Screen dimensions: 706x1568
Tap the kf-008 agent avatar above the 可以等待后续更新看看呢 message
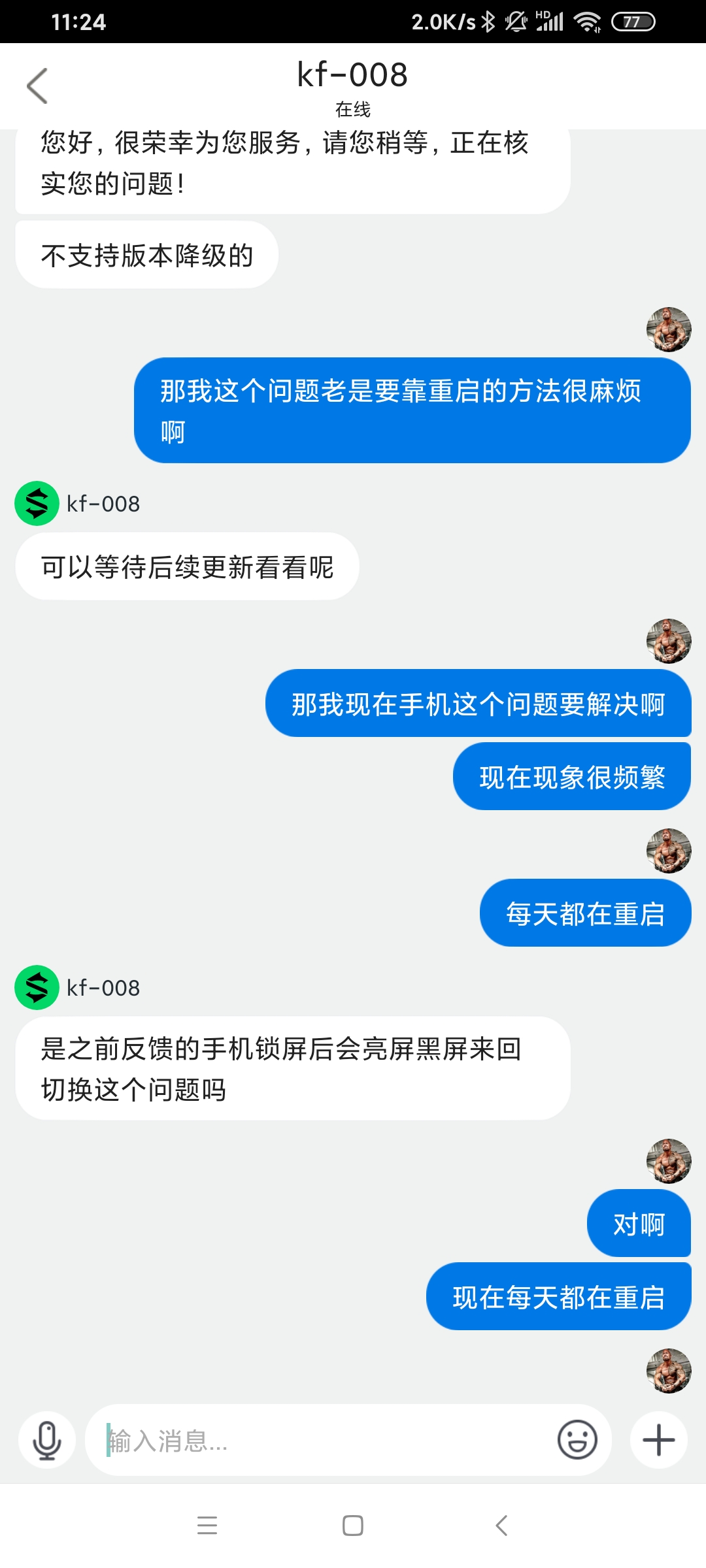tap(37, 503)
